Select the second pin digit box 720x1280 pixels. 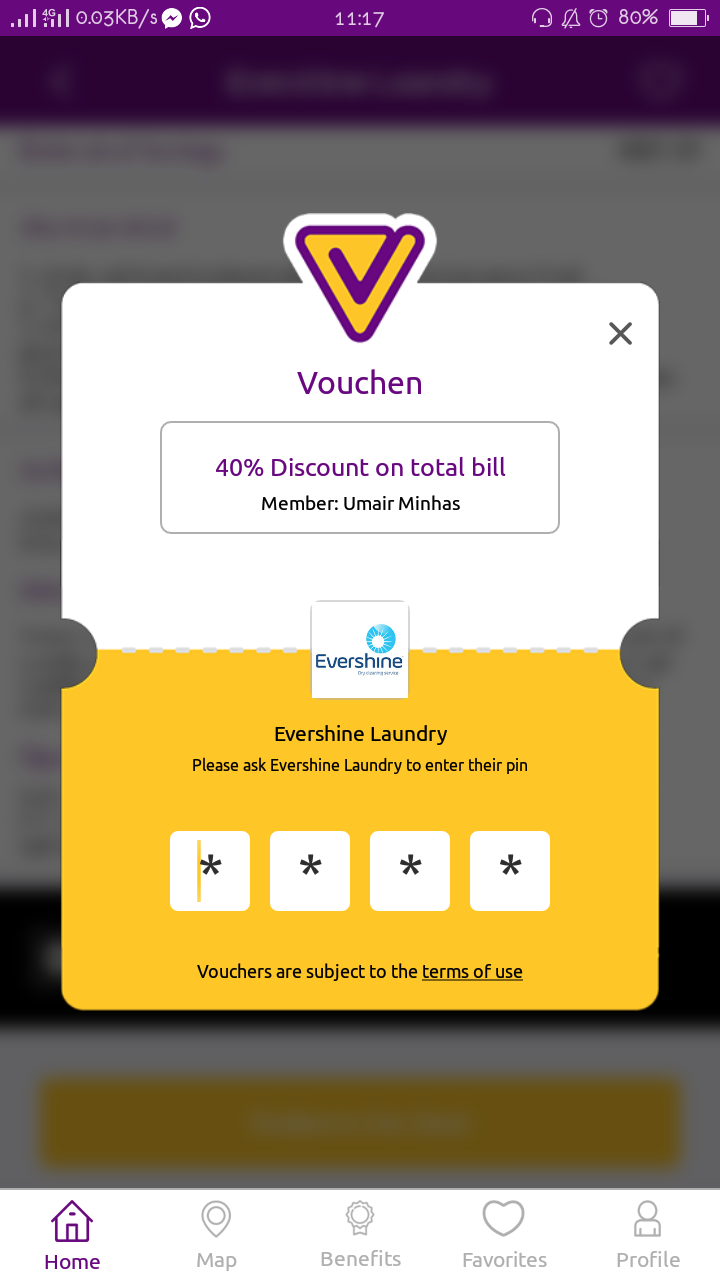click(310, 870)
